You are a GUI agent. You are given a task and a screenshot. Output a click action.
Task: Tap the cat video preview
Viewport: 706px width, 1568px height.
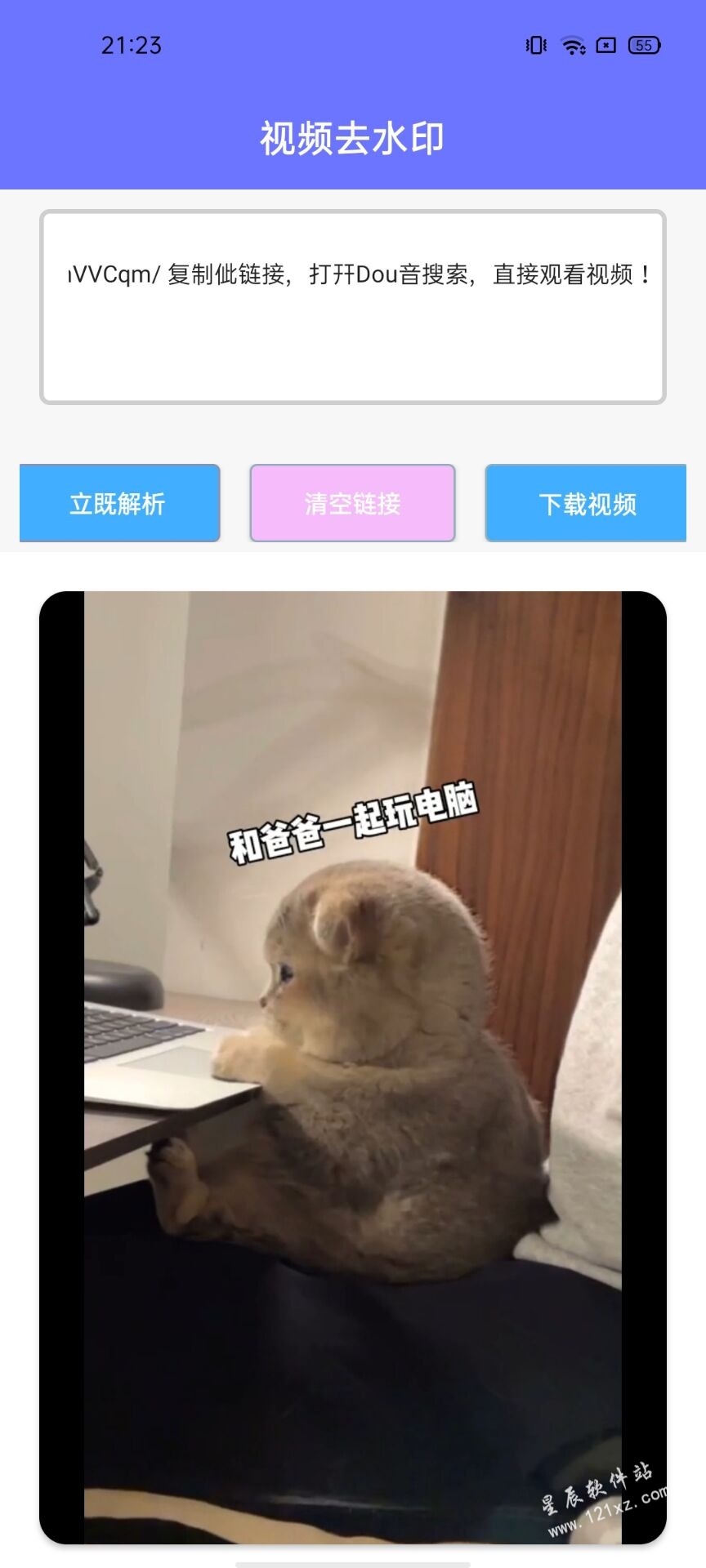[x=353, y=1067]
